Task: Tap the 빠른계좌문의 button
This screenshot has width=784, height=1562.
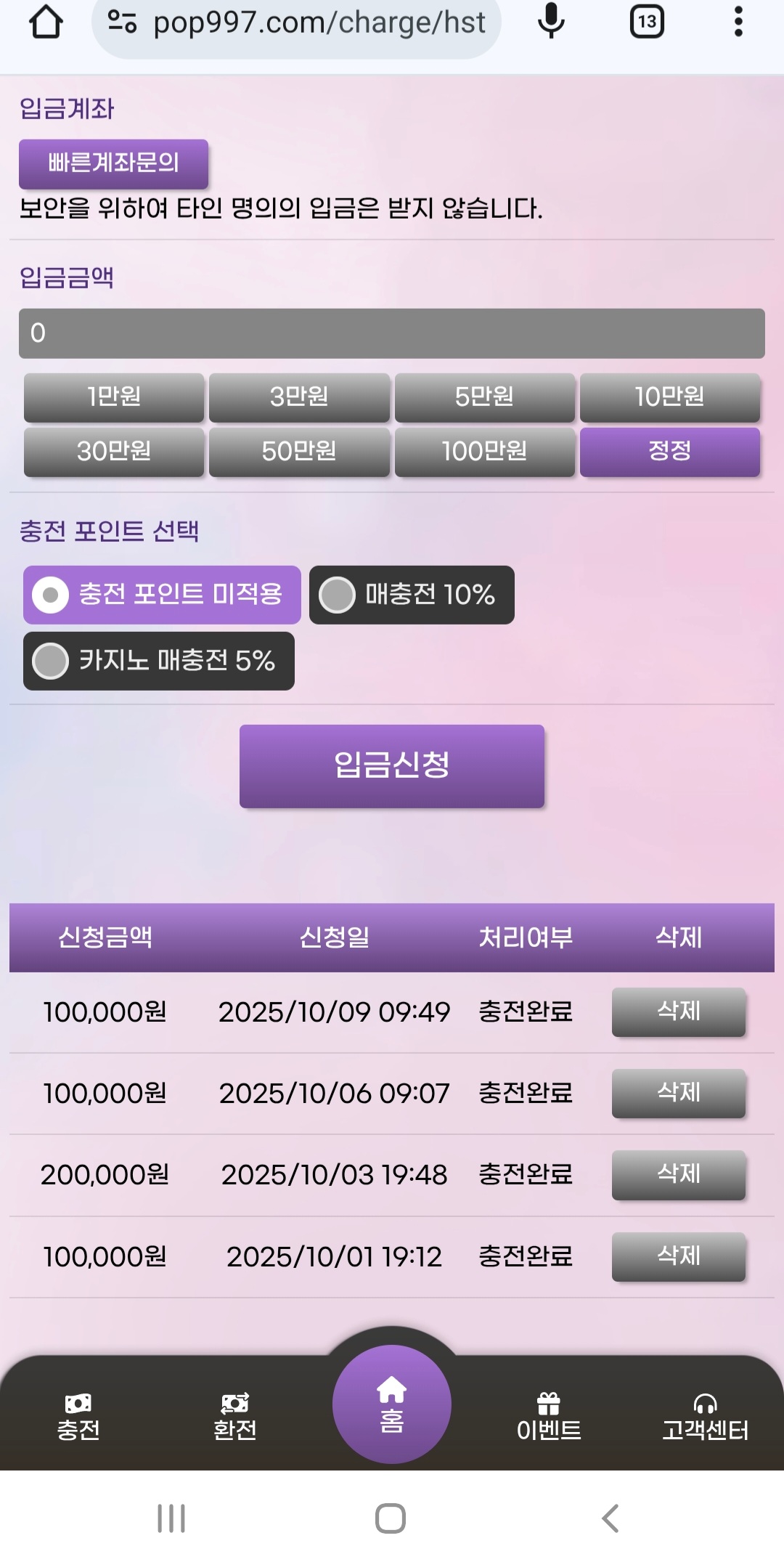Action: click(x=113, y=163)
